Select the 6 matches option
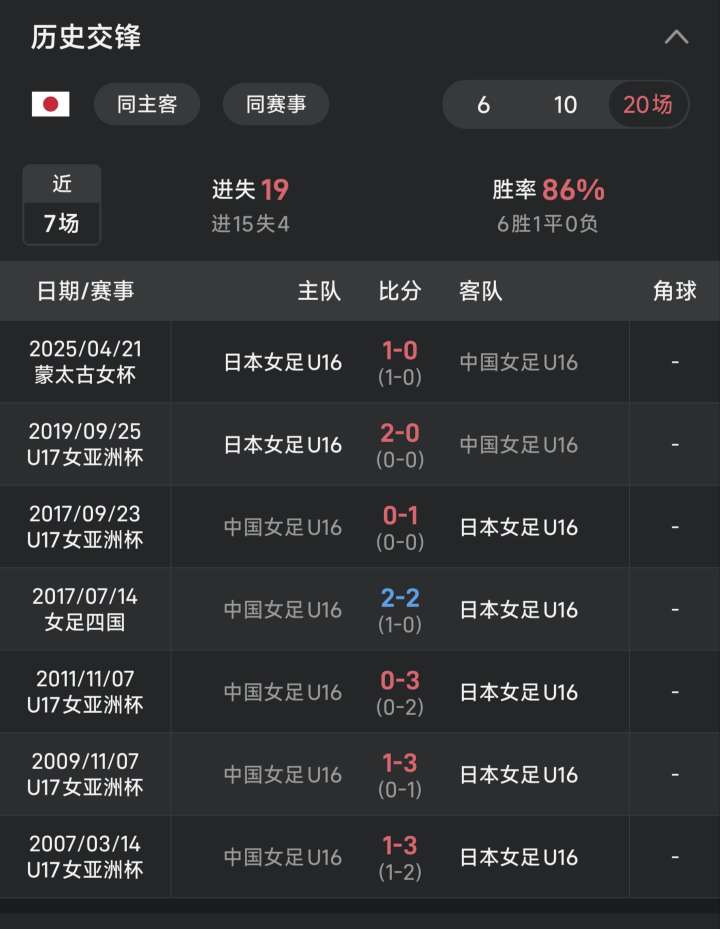 pyautogui.click(x=484, y=105)
